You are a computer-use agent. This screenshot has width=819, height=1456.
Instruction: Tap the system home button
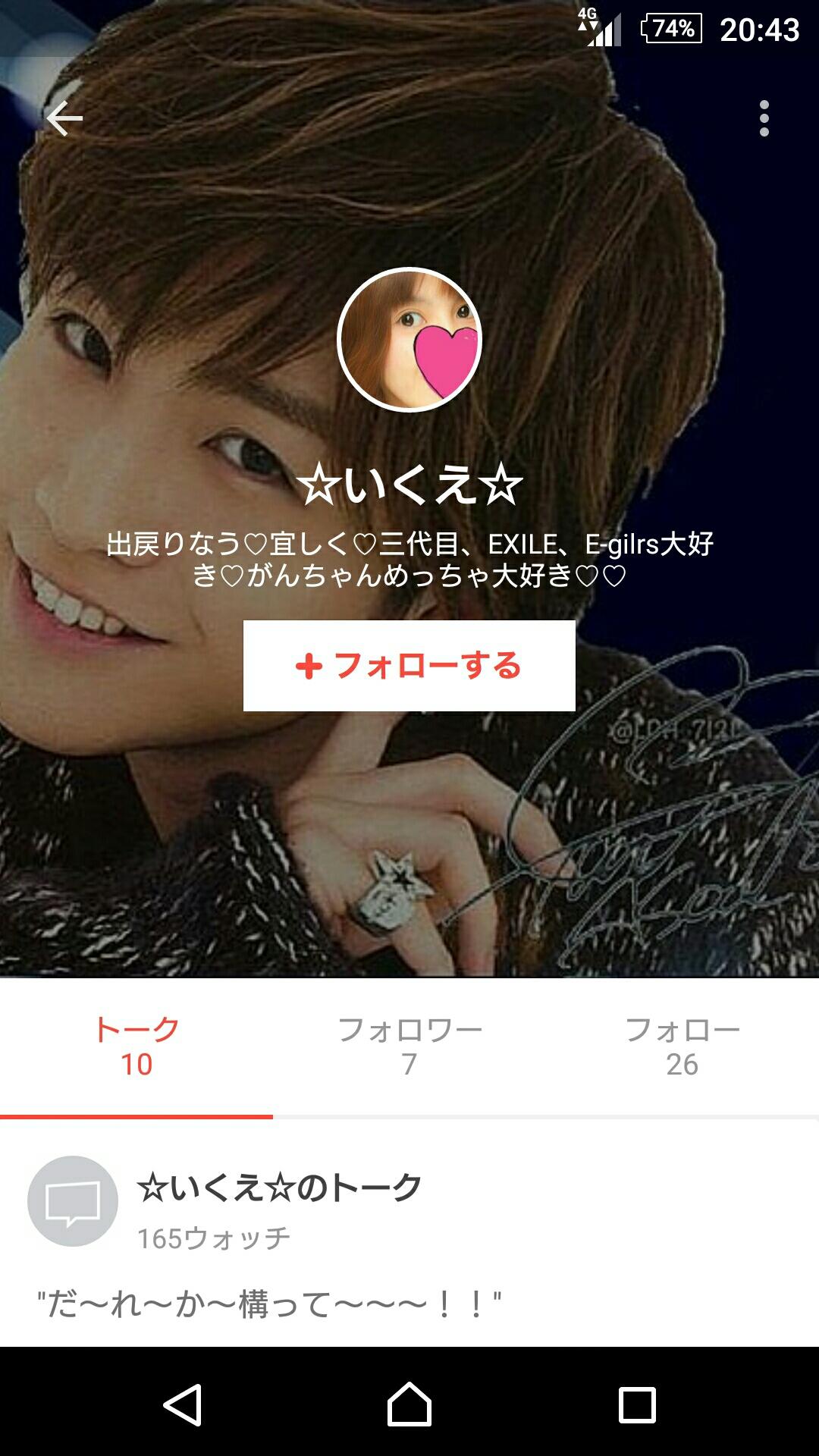(x=409, y=1404)
